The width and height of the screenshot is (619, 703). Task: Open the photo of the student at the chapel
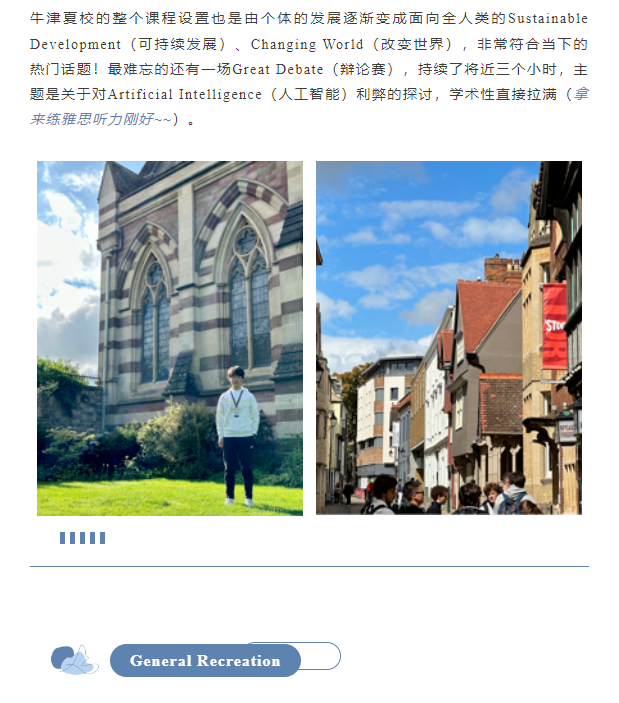point(170,338)
